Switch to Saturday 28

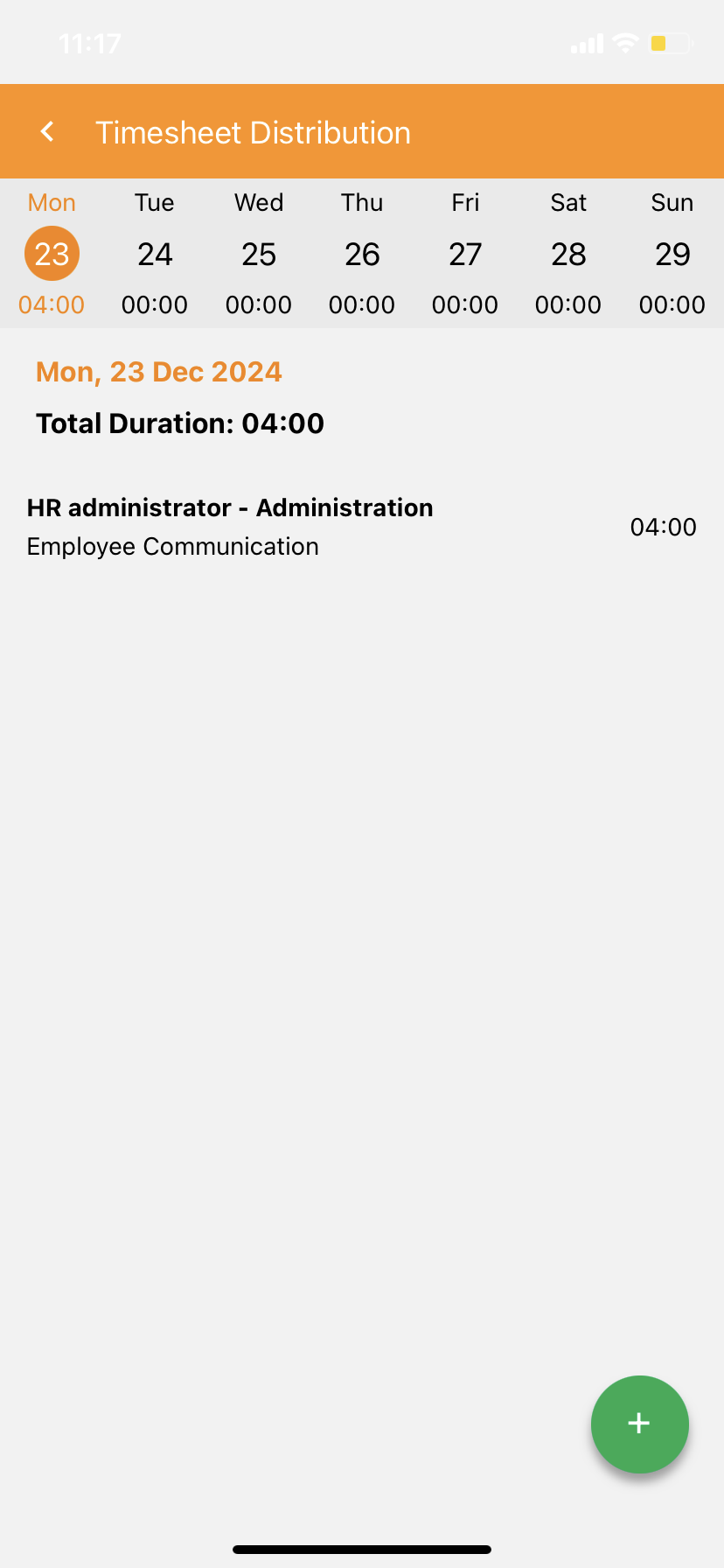click(568, 254)
